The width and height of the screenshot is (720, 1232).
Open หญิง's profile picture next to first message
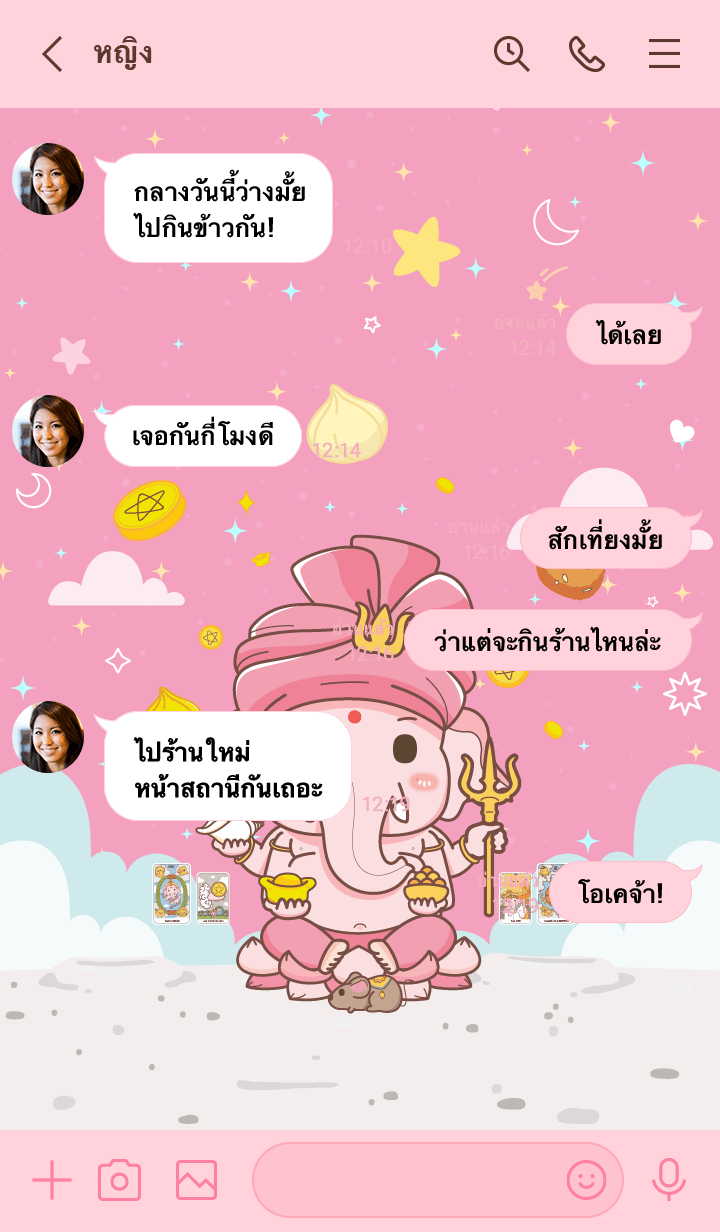(x=48, y=179)
